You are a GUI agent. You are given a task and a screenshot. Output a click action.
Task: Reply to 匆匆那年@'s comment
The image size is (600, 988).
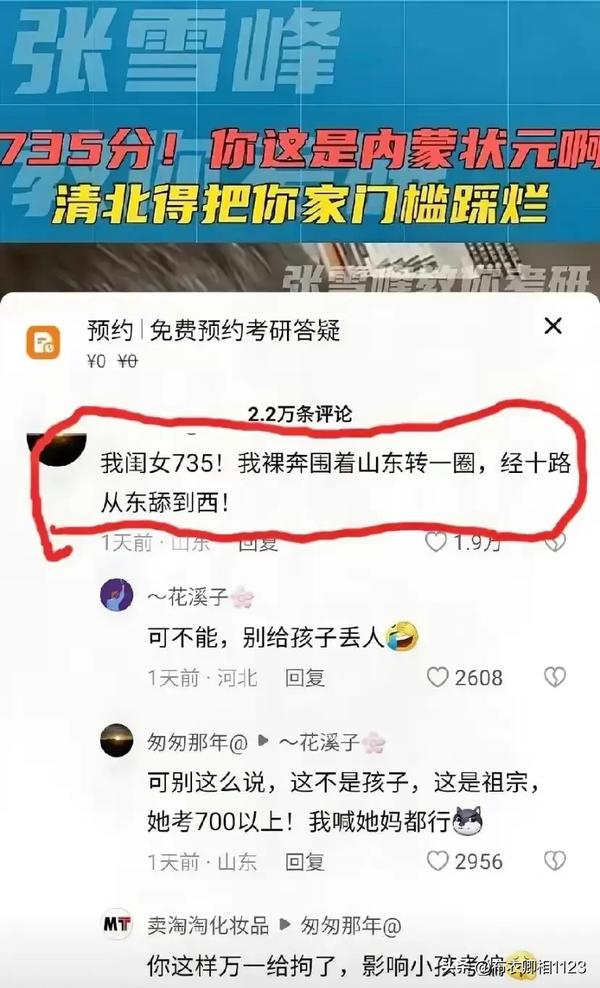point(305,860)
